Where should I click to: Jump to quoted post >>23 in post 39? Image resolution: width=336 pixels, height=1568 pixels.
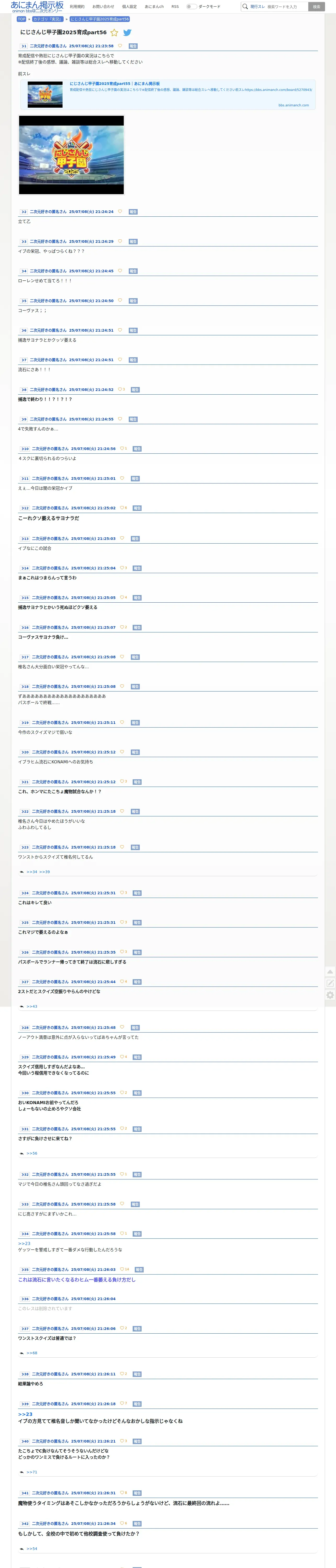point(25,1414)
